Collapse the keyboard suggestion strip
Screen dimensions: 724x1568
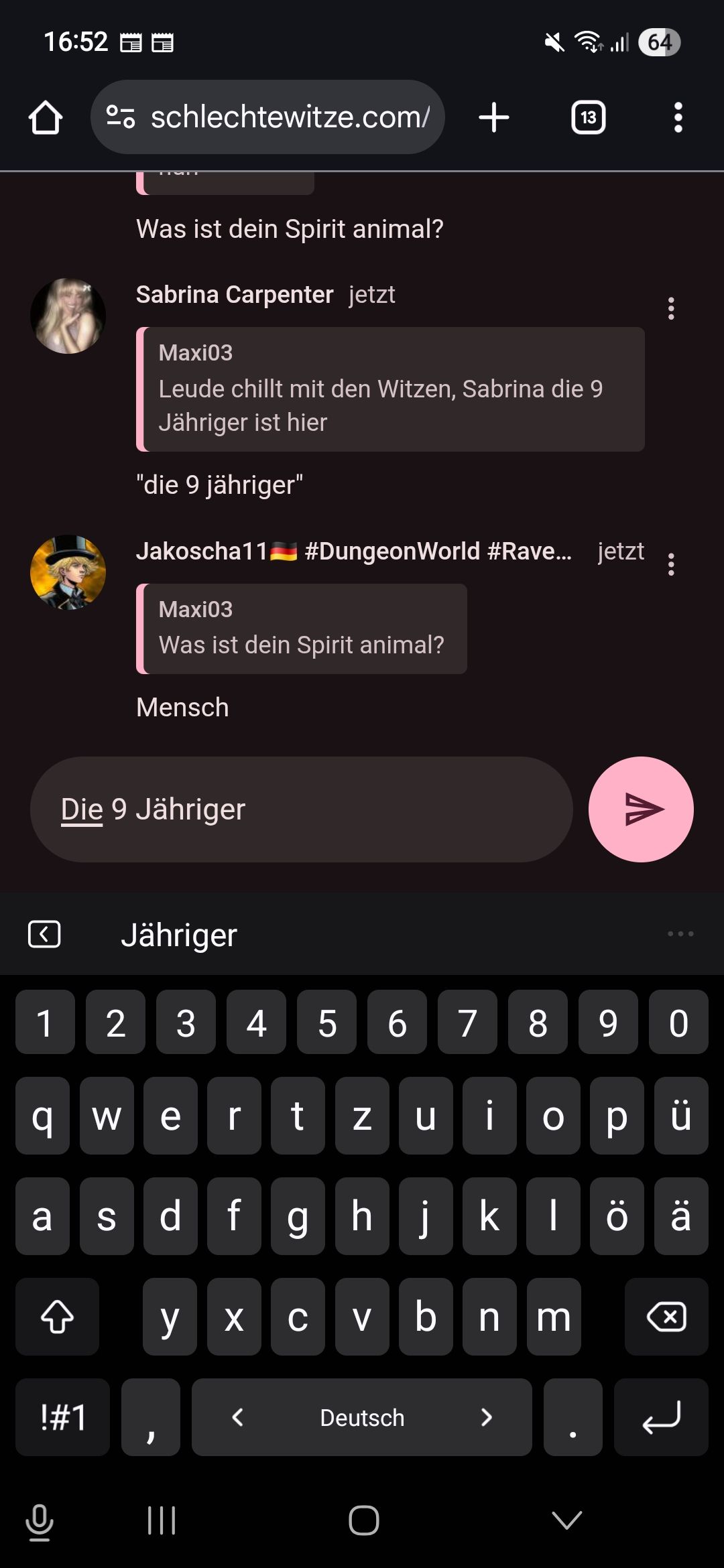coord(44,934)
